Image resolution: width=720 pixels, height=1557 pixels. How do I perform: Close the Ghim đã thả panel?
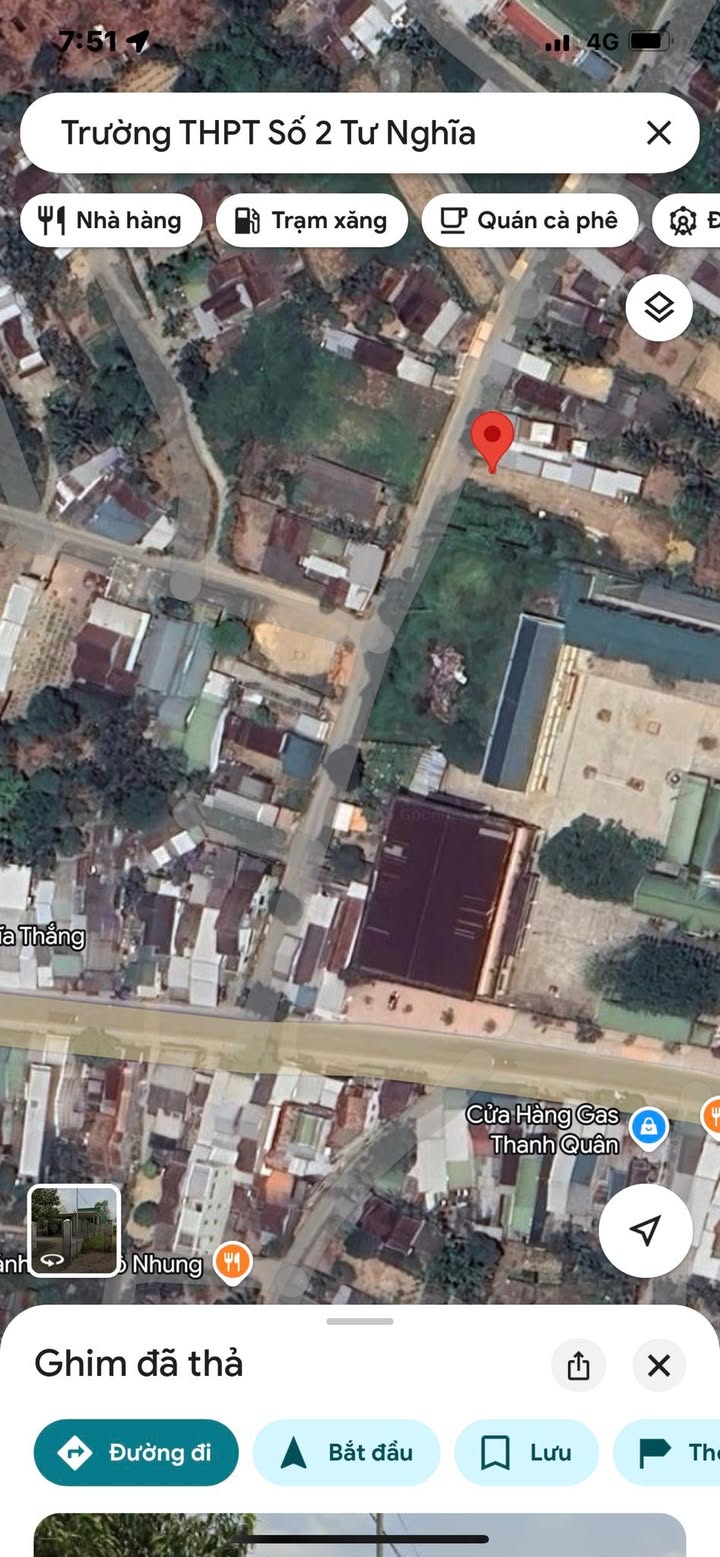pyautogui.click(x=659, y=1365)
